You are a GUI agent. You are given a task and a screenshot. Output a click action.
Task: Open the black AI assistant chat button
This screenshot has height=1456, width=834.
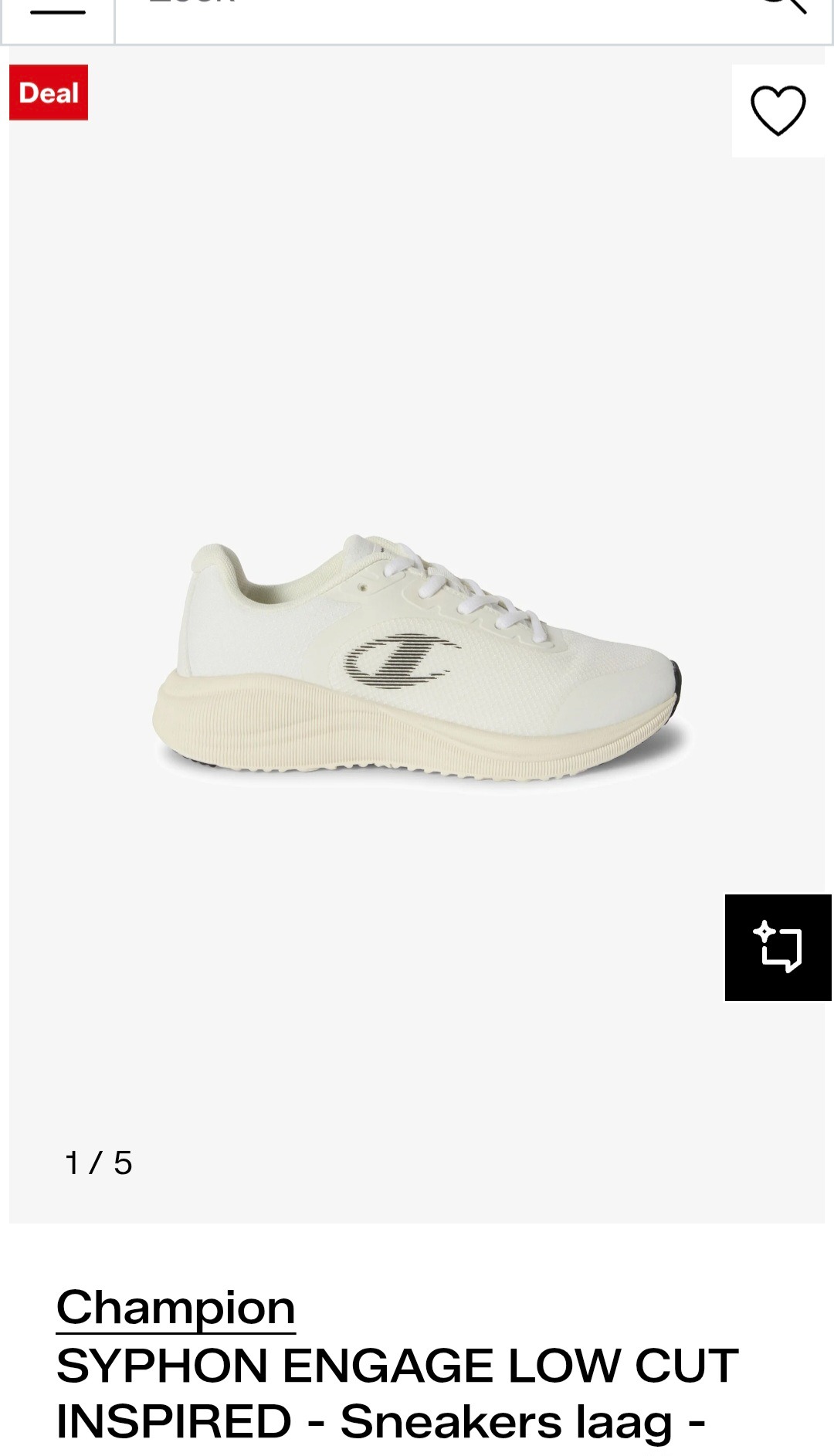[x=778, y=947]
